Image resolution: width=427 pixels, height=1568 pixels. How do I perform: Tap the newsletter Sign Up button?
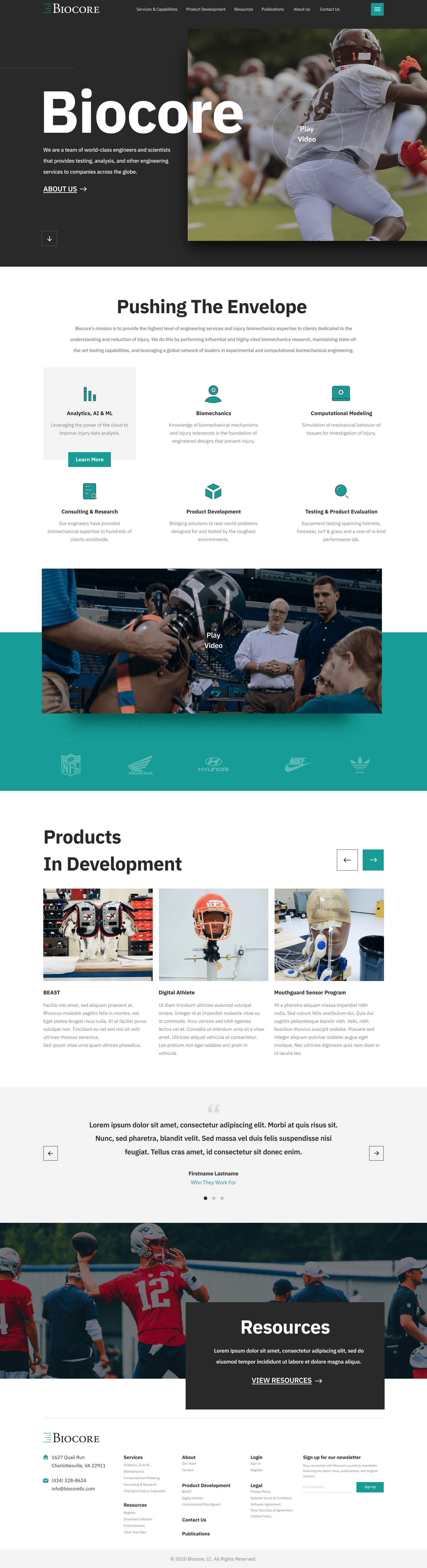pyautogui.click(x=370, y=1487)
